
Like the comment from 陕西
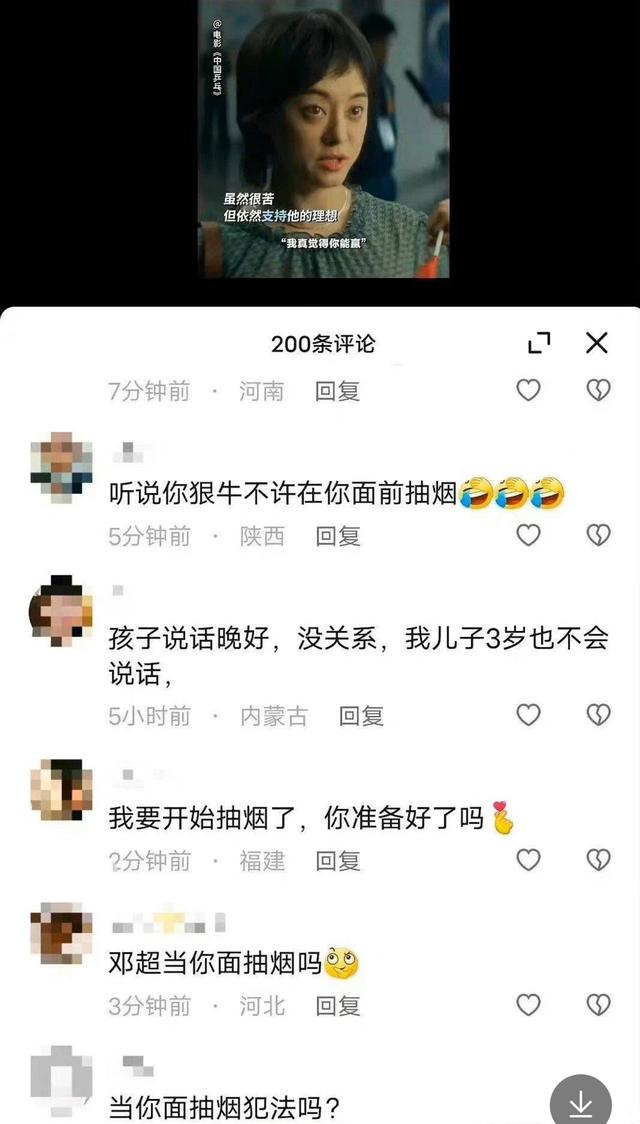pos(528,536)
